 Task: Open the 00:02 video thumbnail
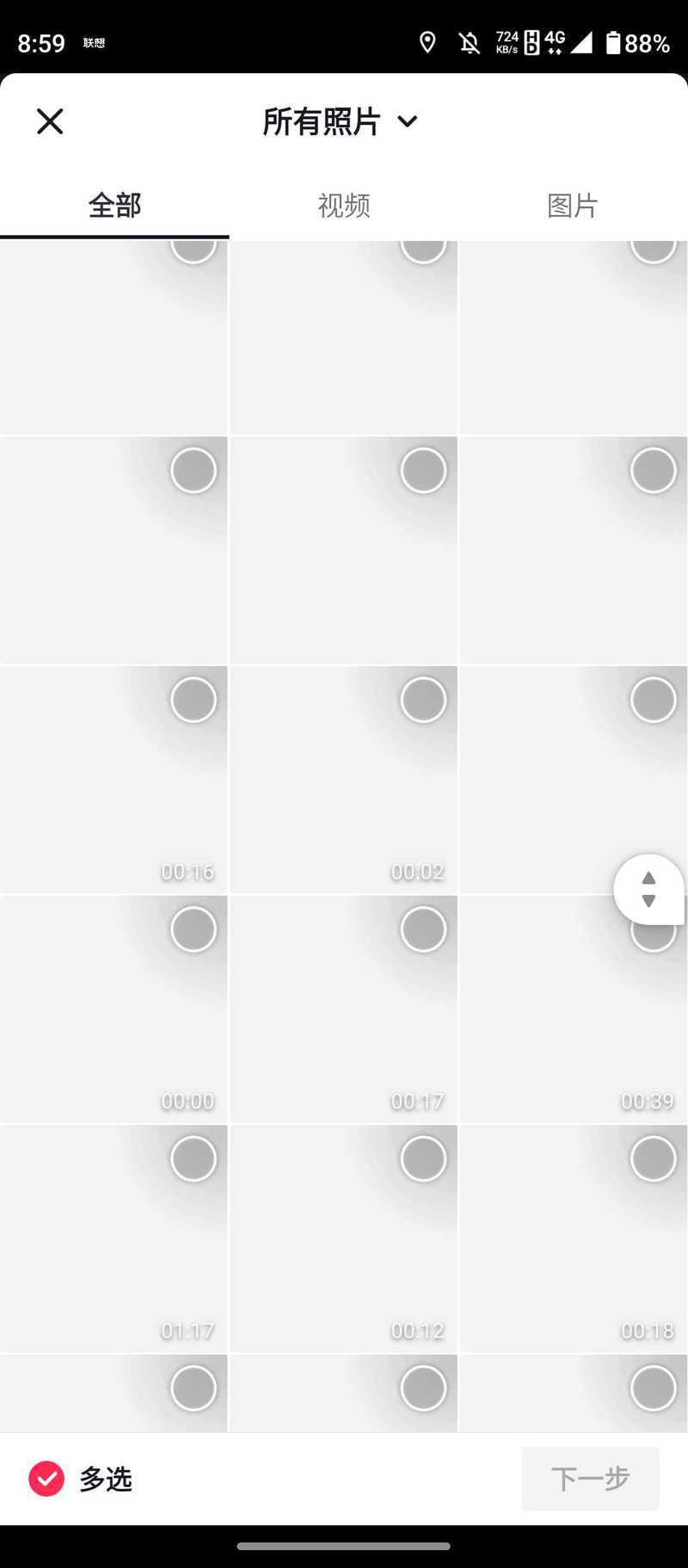[x=343, y=779]
